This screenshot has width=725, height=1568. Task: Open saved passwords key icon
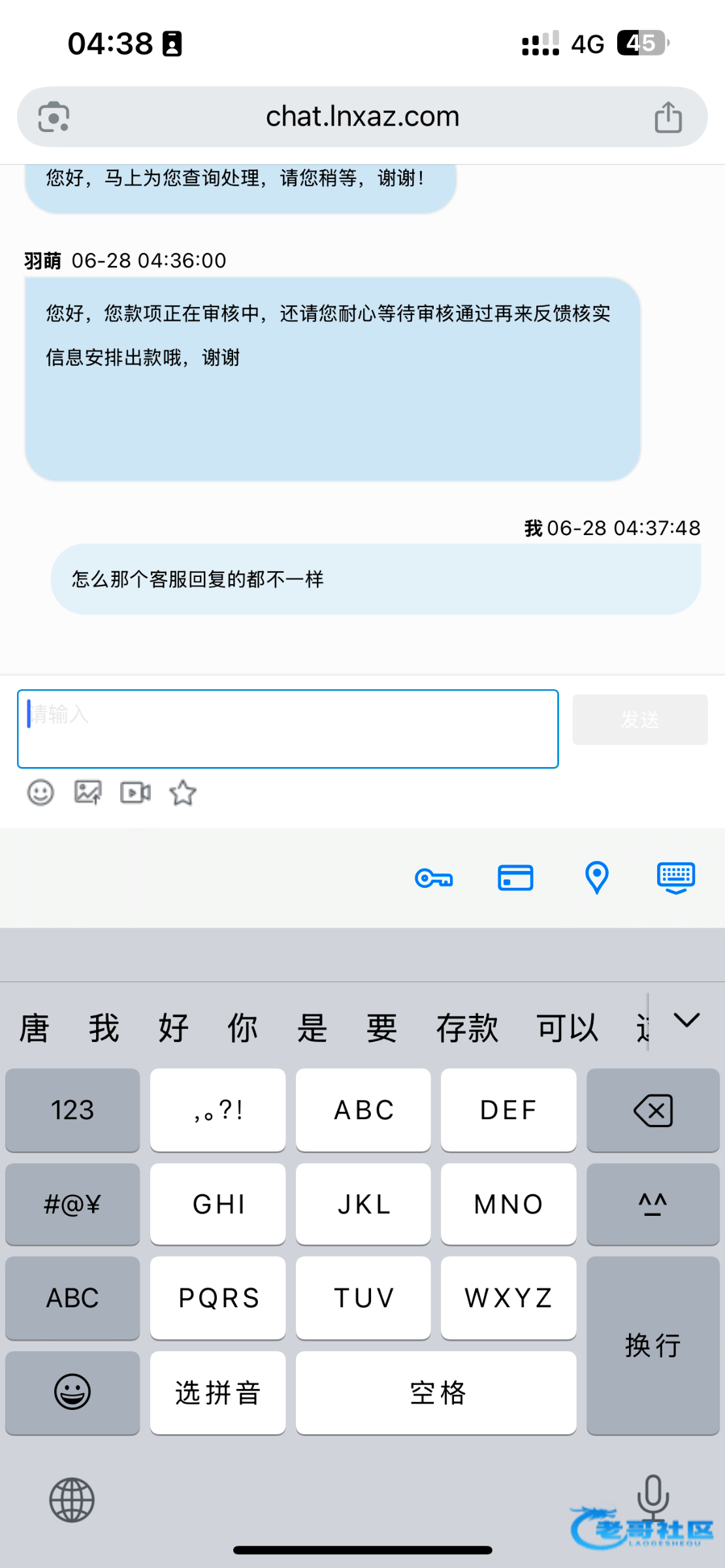434,878
